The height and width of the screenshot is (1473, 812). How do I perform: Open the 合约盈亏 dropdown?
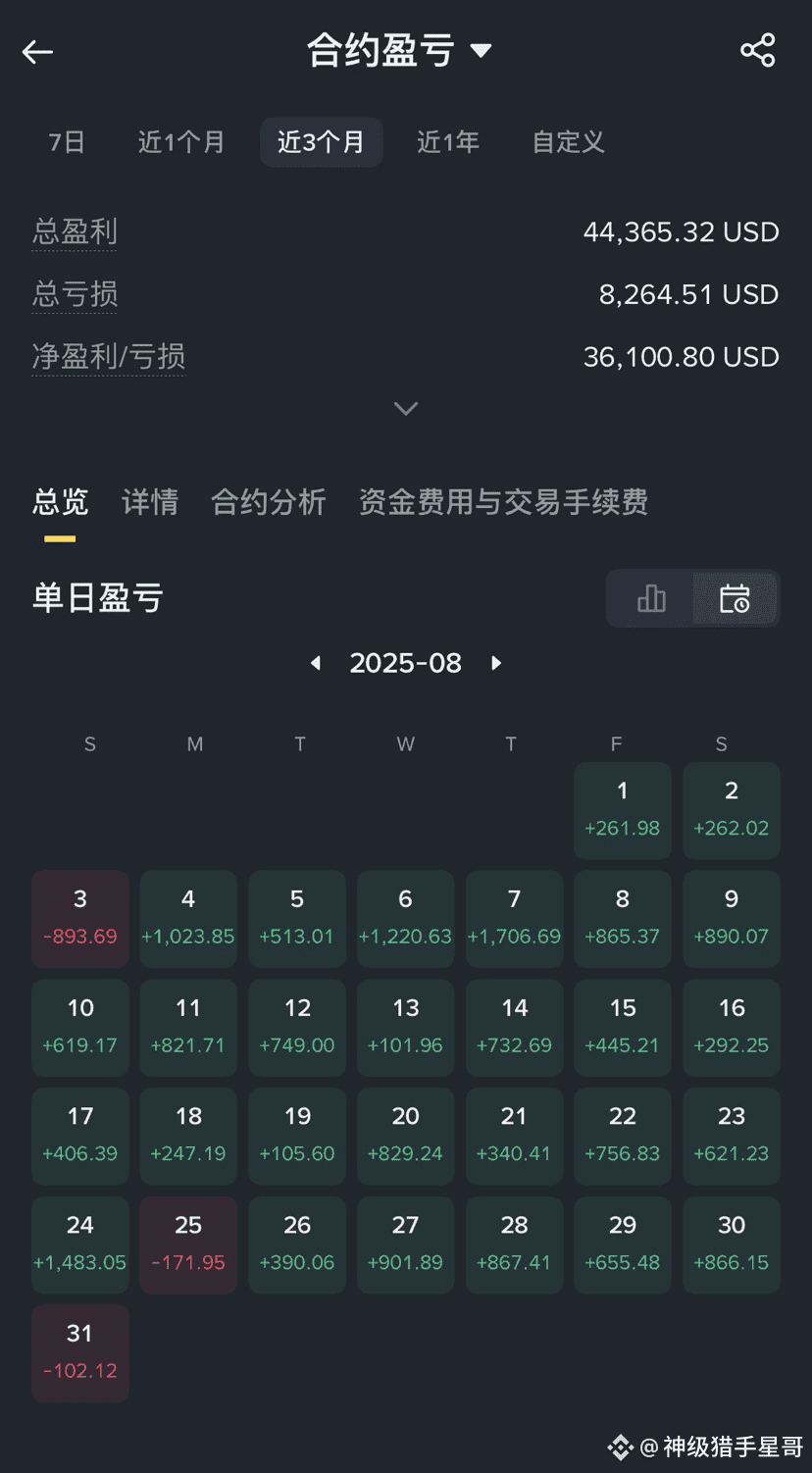(481, 51)
